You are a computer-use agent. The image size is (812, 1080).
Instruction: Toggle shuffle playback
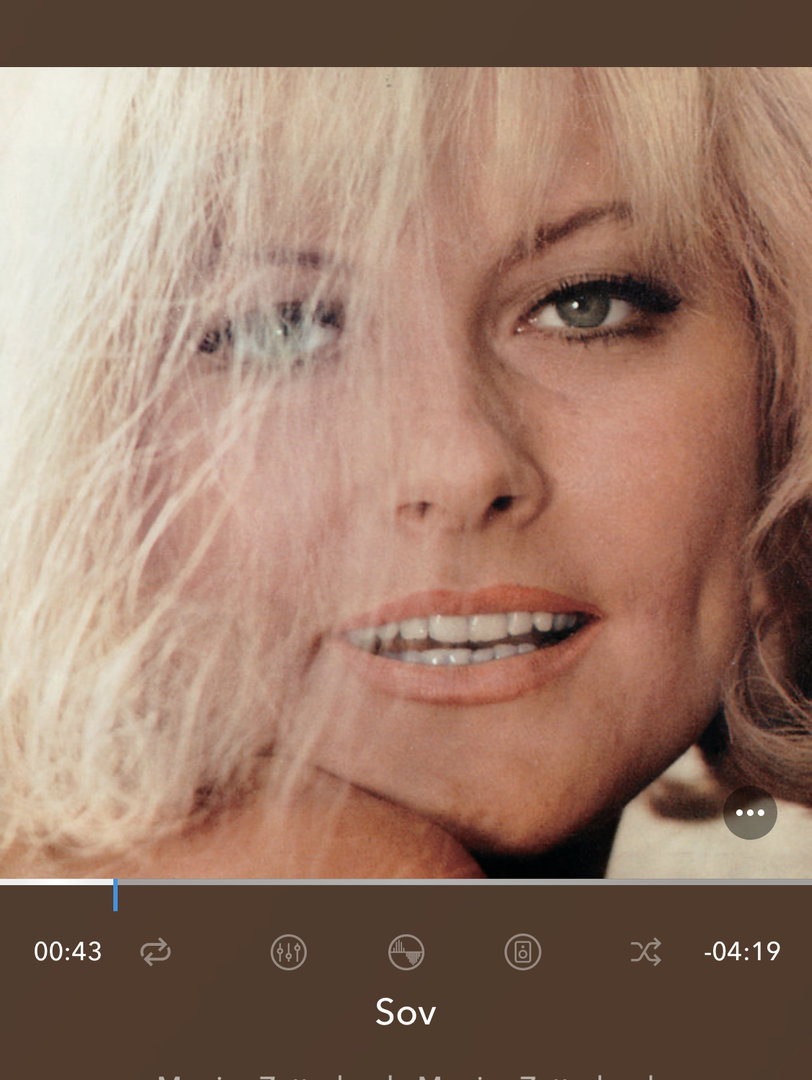pyautogui.click(x=645, y=952)
